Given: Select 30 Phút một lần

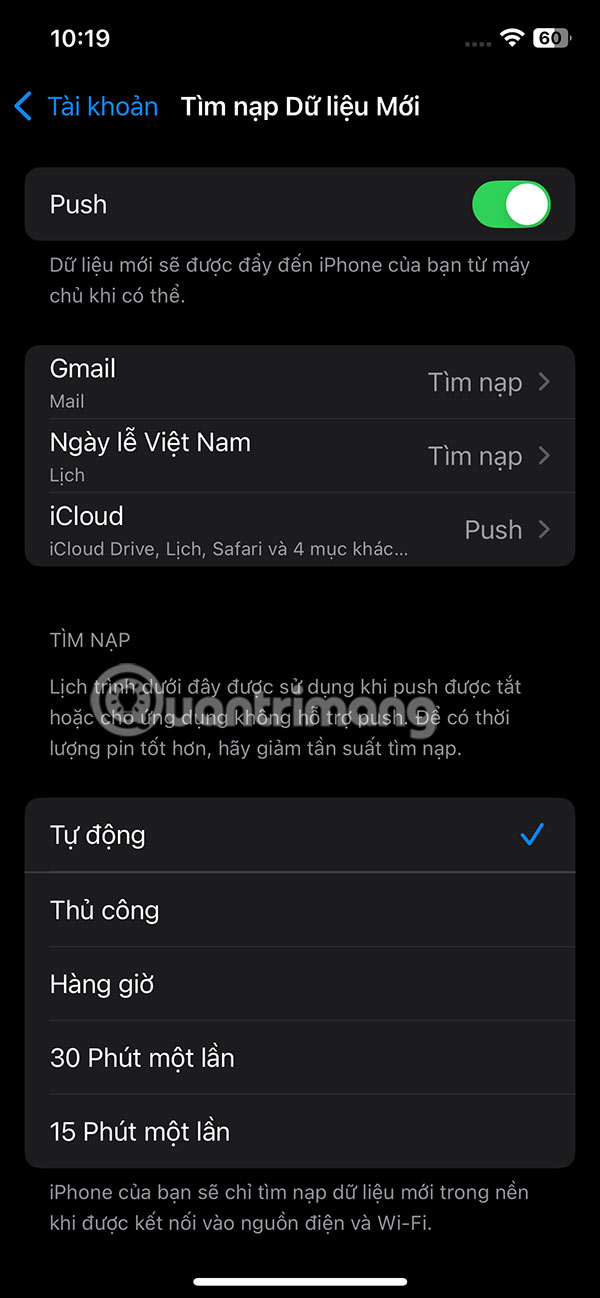Looking at the screenshot, I should [x=300, y=1058].
